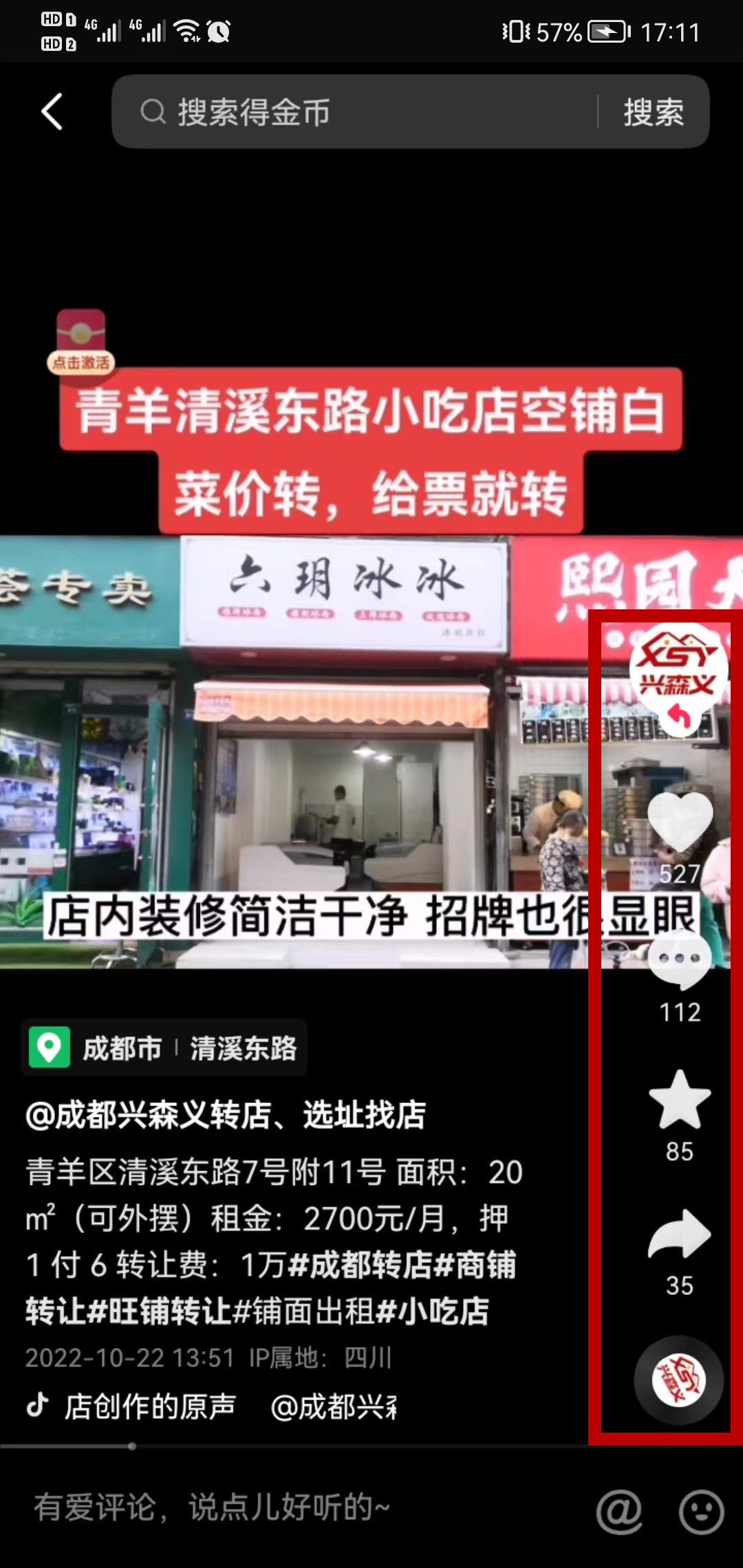
Task: Open the #小吃店 hashtag
Action: point(433,1311)
